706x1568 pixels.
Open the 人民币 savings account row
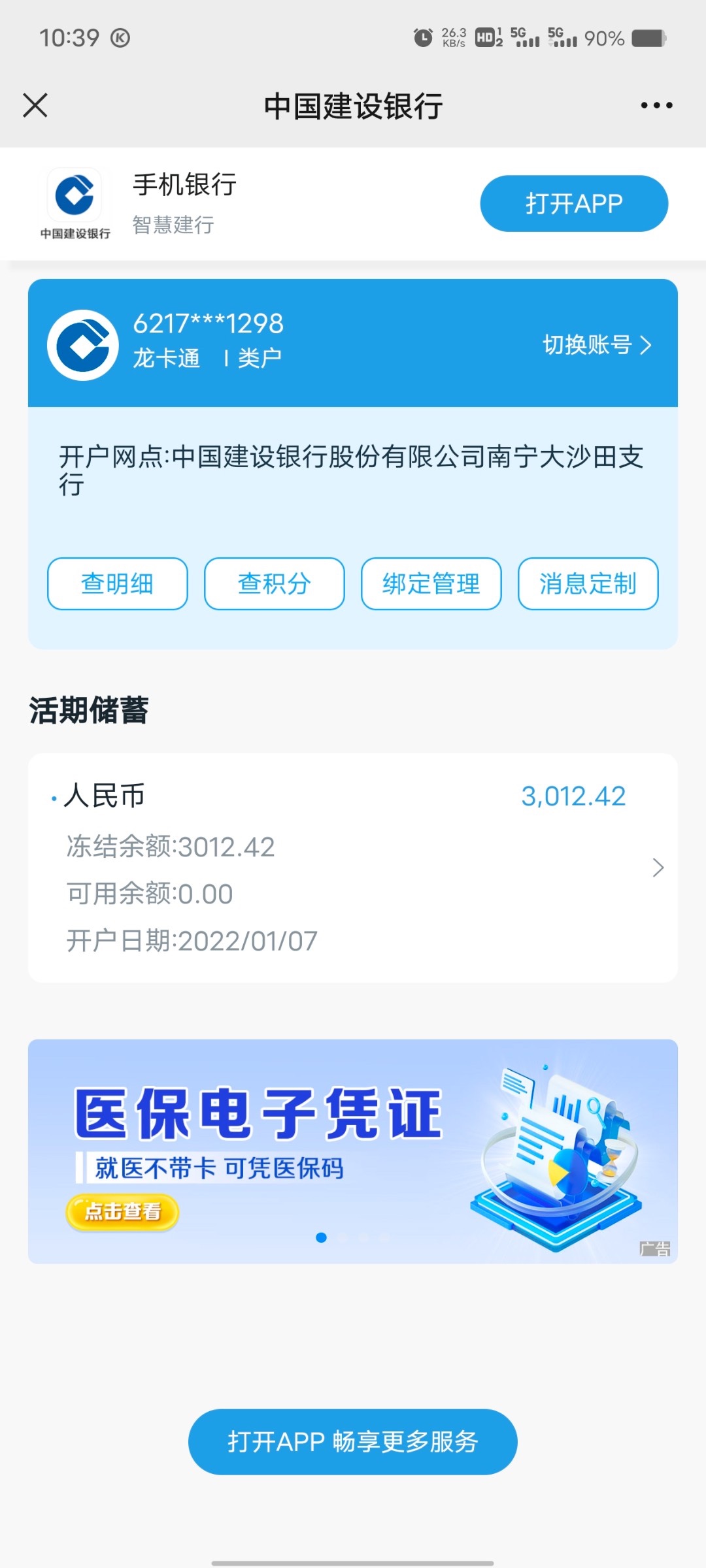[353, 867]
